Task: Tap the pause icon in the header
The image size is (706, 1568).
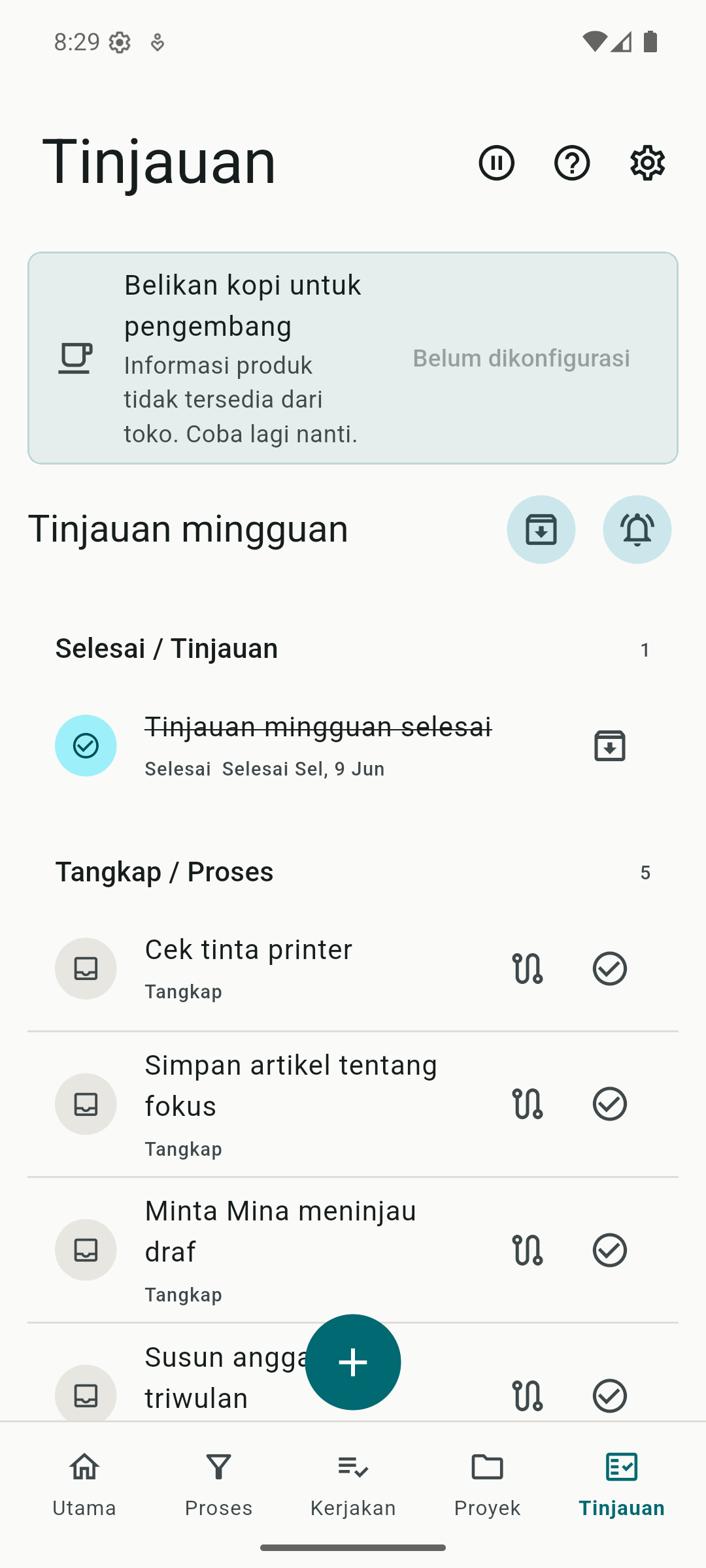Action: [496, 163]
